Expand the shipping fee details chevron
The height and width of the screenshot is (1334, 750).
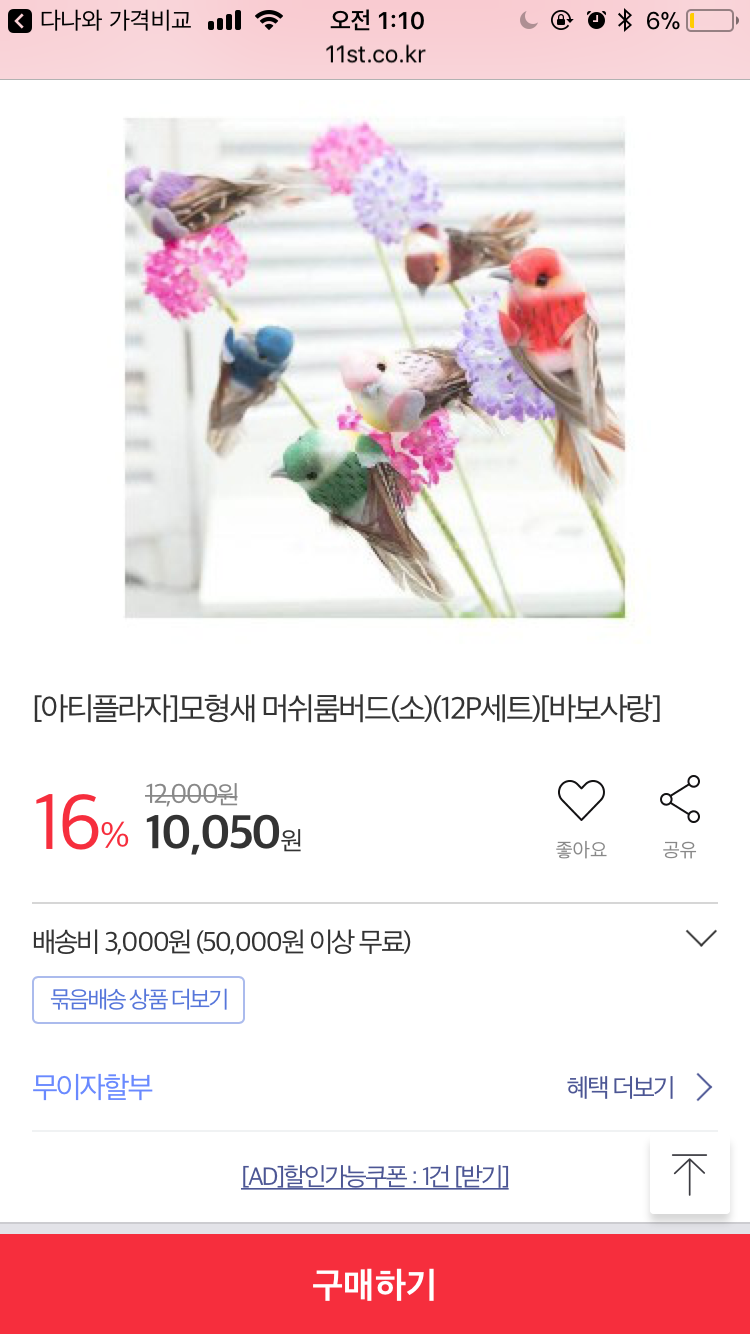(701, 938)
